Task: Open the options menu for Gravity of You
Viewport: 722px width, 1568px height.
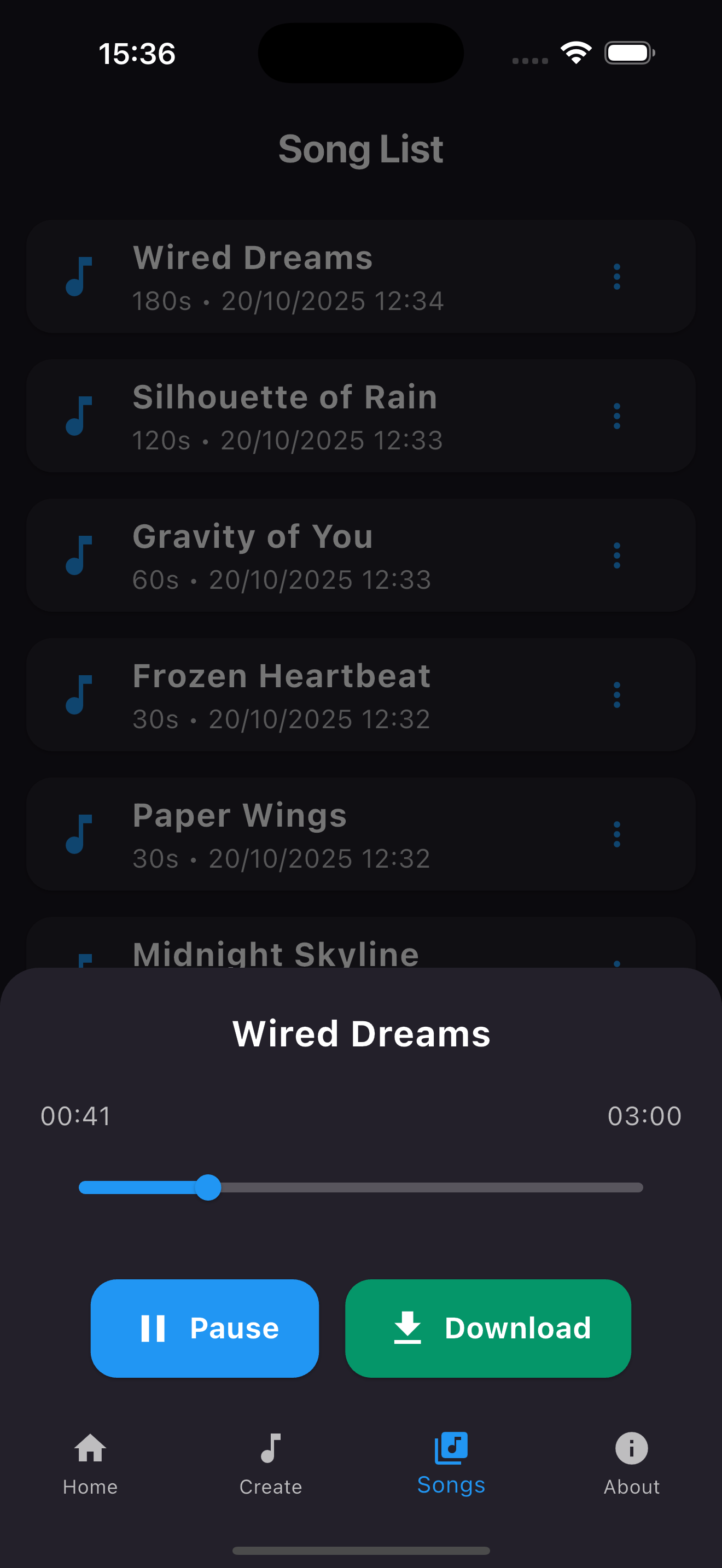Action: coord(616,555)
